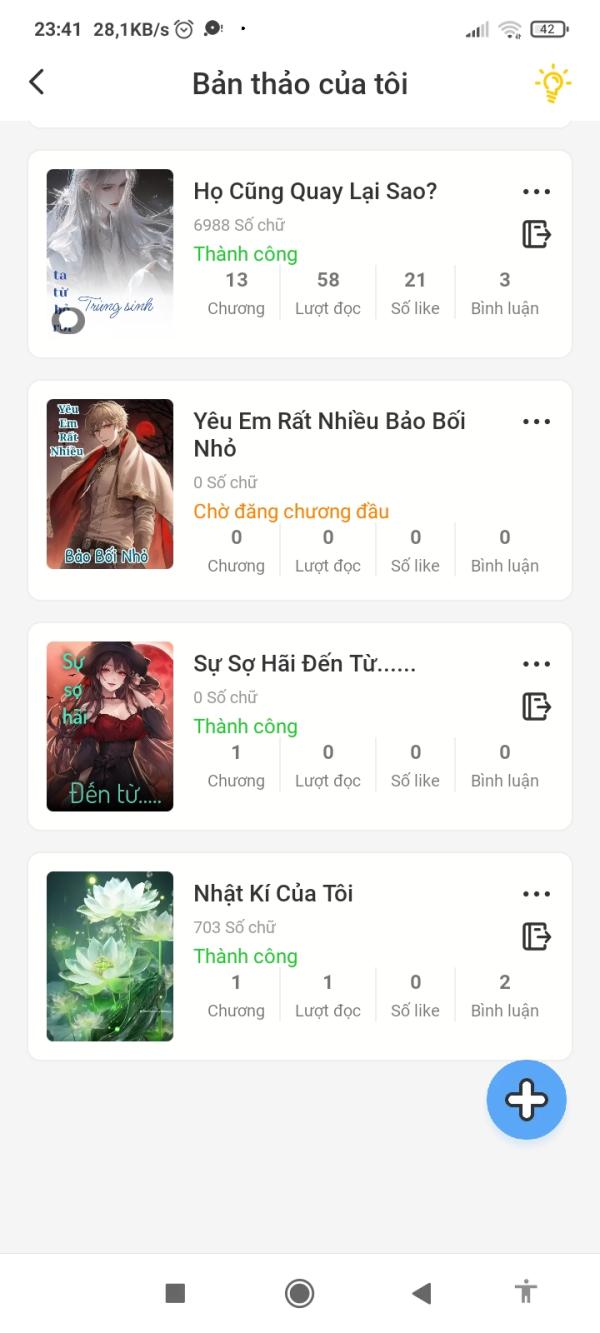Go to the system home screen
Viewport: 600px width, 1333px height.
299,1293
